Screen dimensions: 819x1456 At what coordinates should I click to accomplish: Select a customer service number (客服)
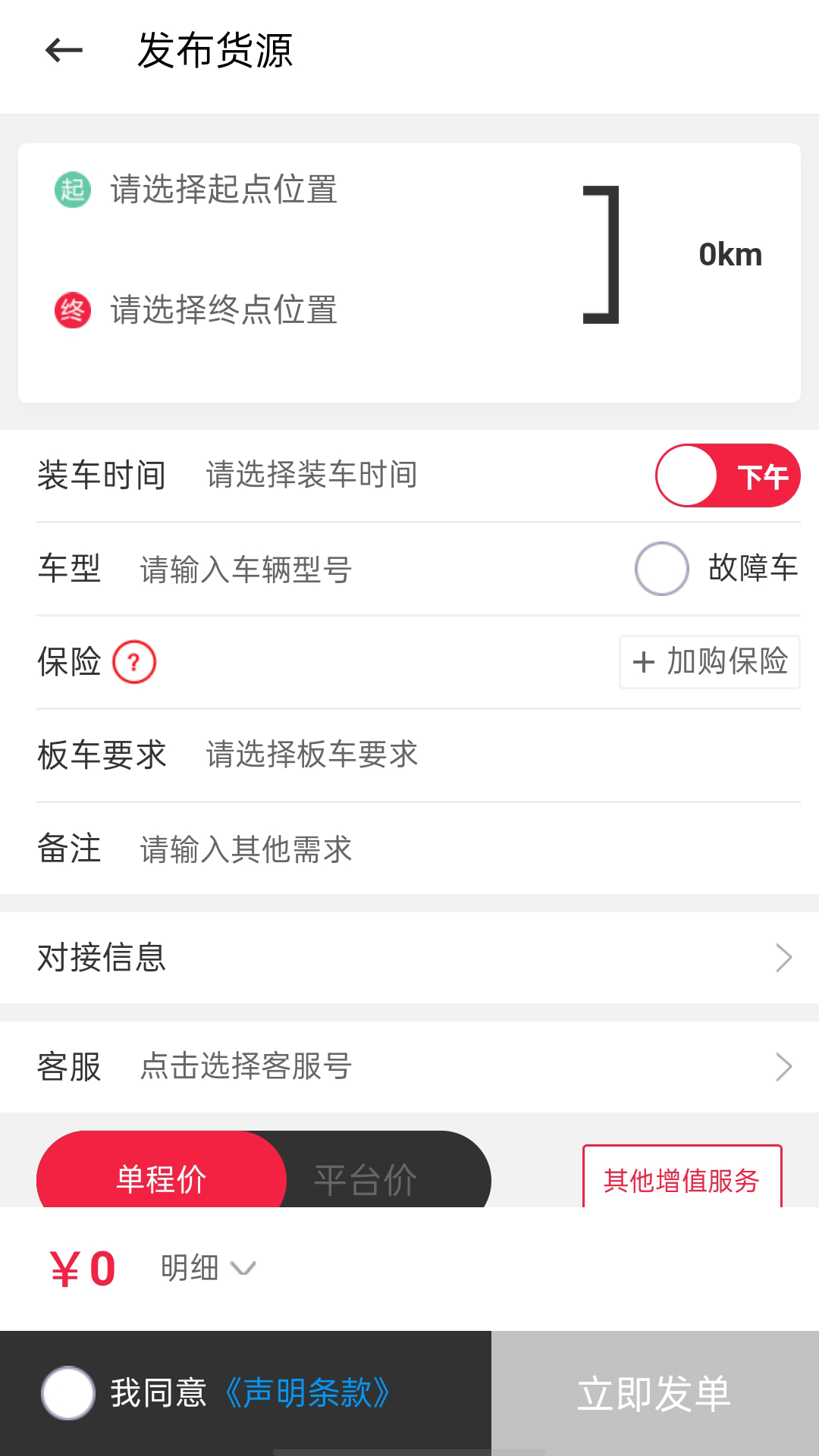(409, 1066)
